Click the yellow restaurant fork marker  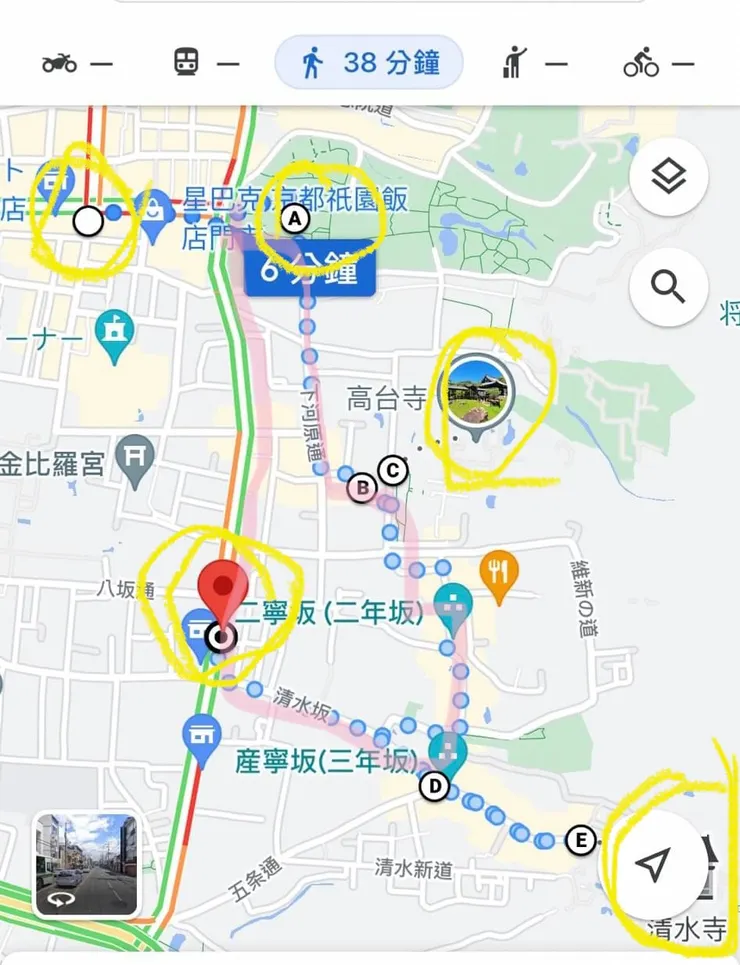[497, 571]
